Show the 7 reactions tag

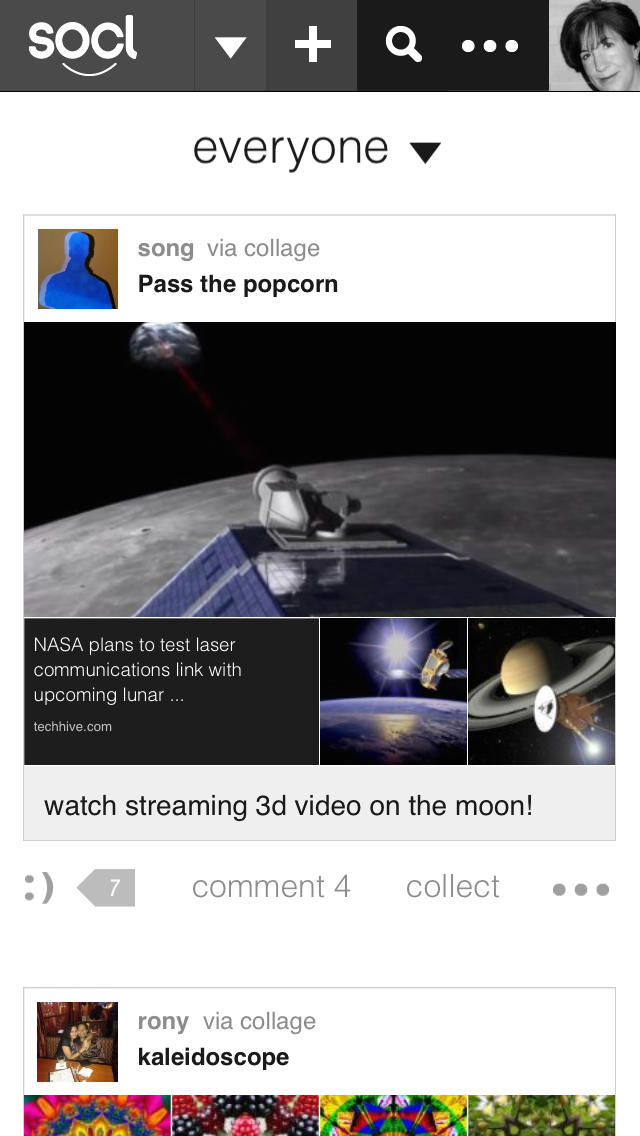108,888
